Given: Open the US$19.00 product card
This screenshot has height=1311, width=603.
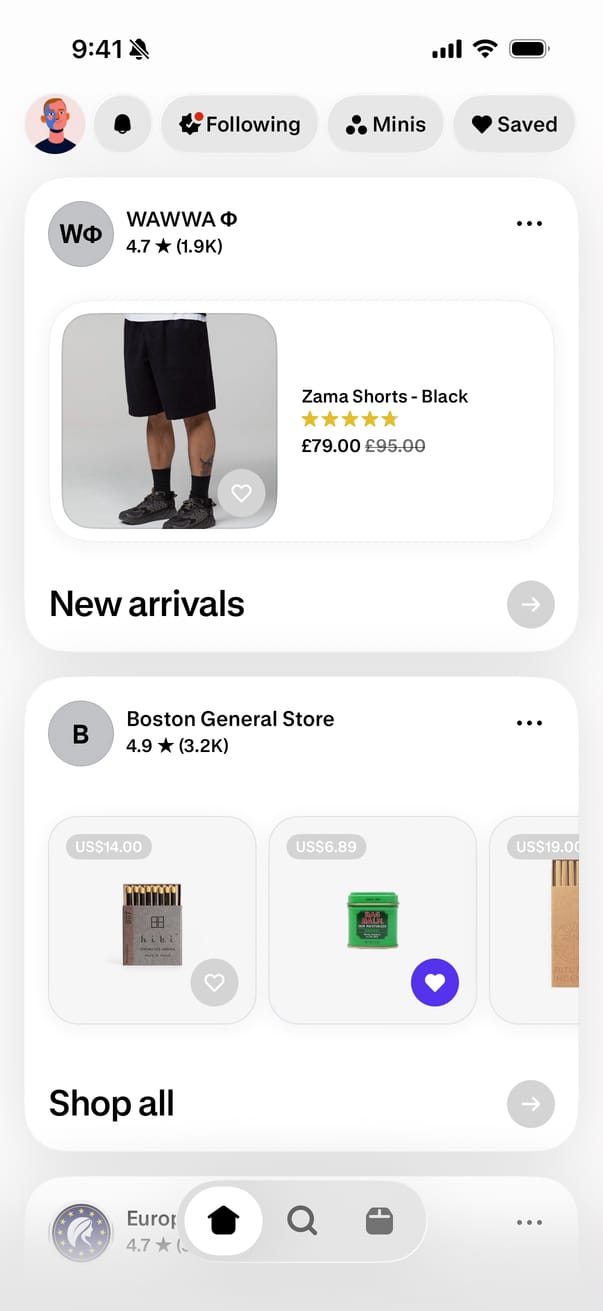Looking at the screenshot, I should point(534,920).
